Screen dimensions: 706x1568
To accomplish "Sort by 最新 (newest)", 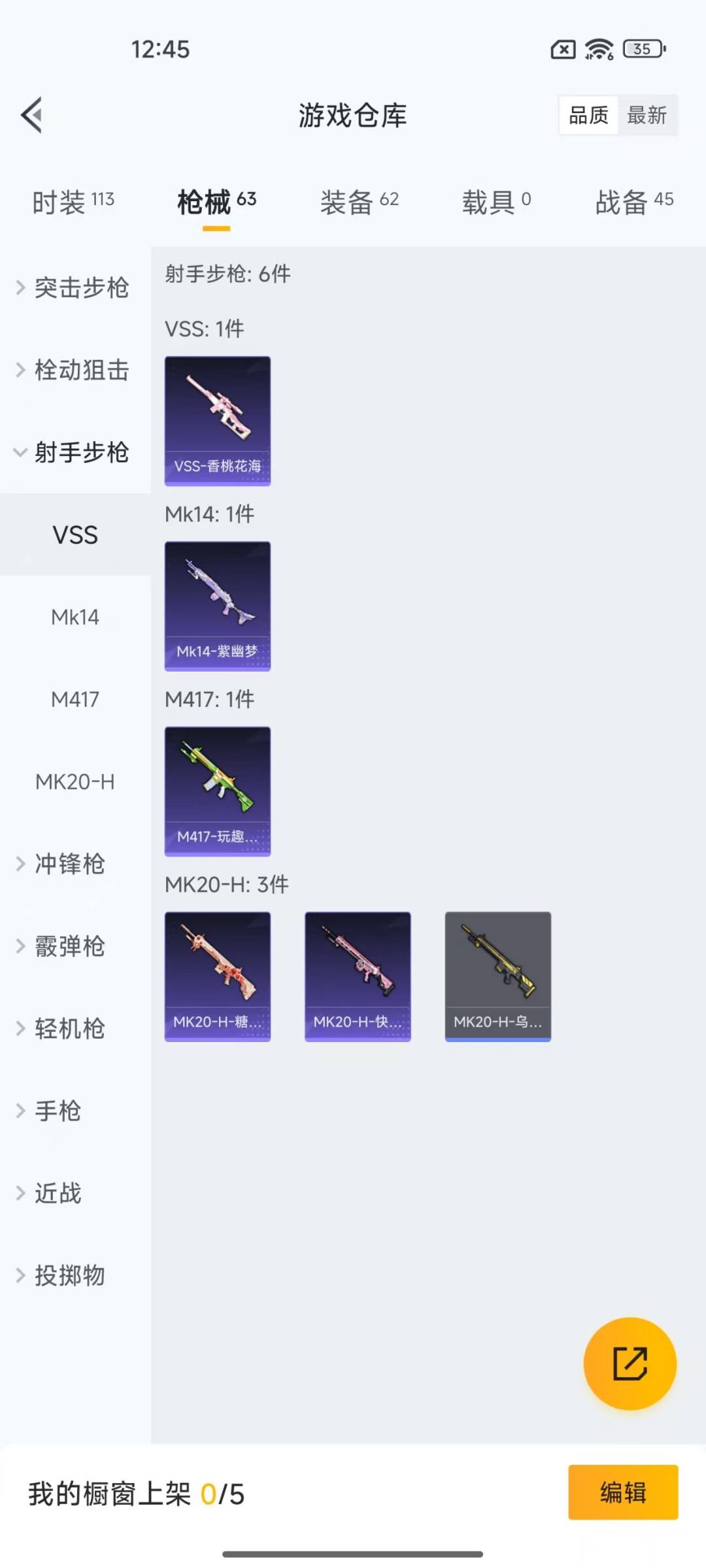I will [646, 116].
